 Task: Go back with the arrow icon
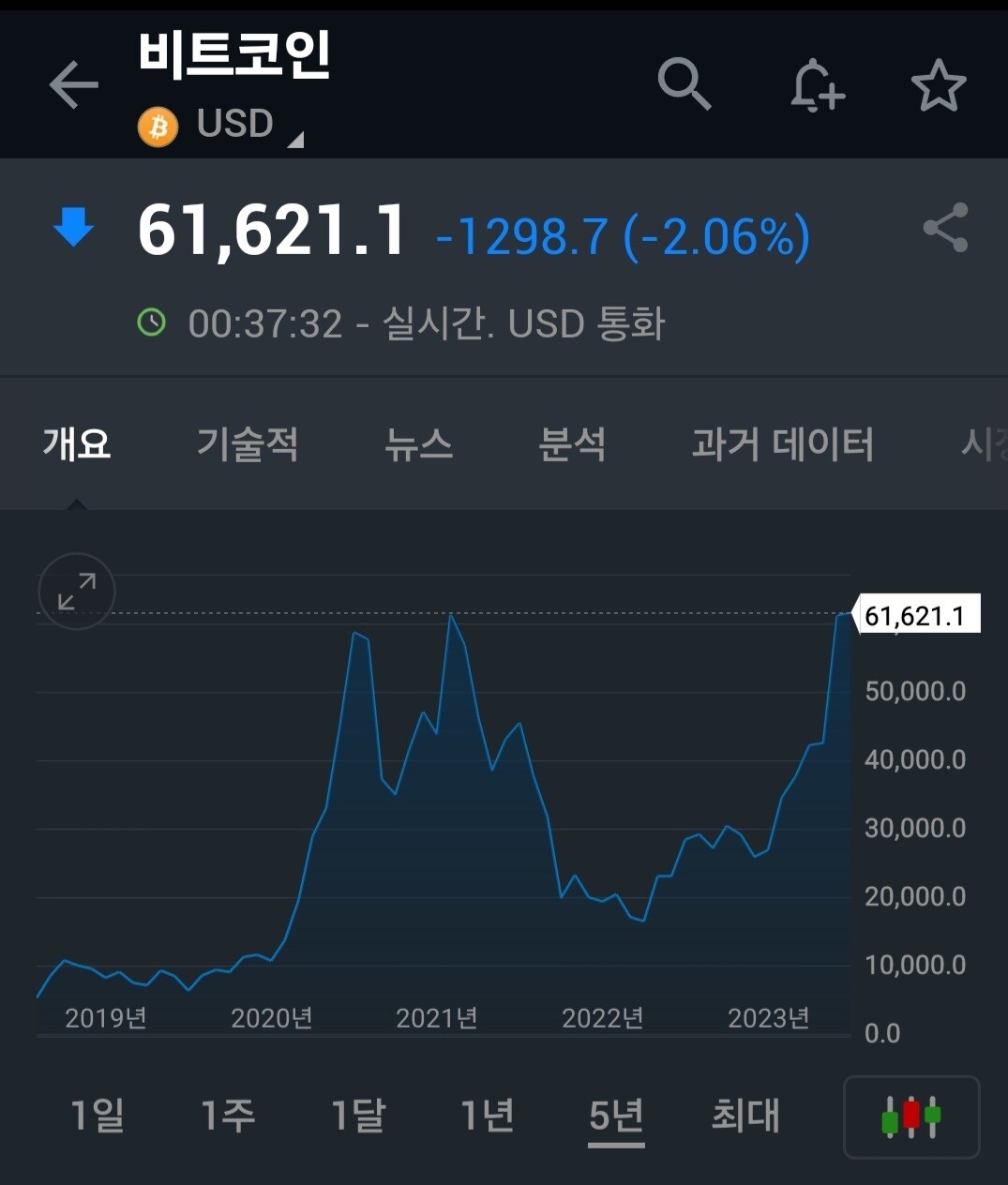coord(73,83)
